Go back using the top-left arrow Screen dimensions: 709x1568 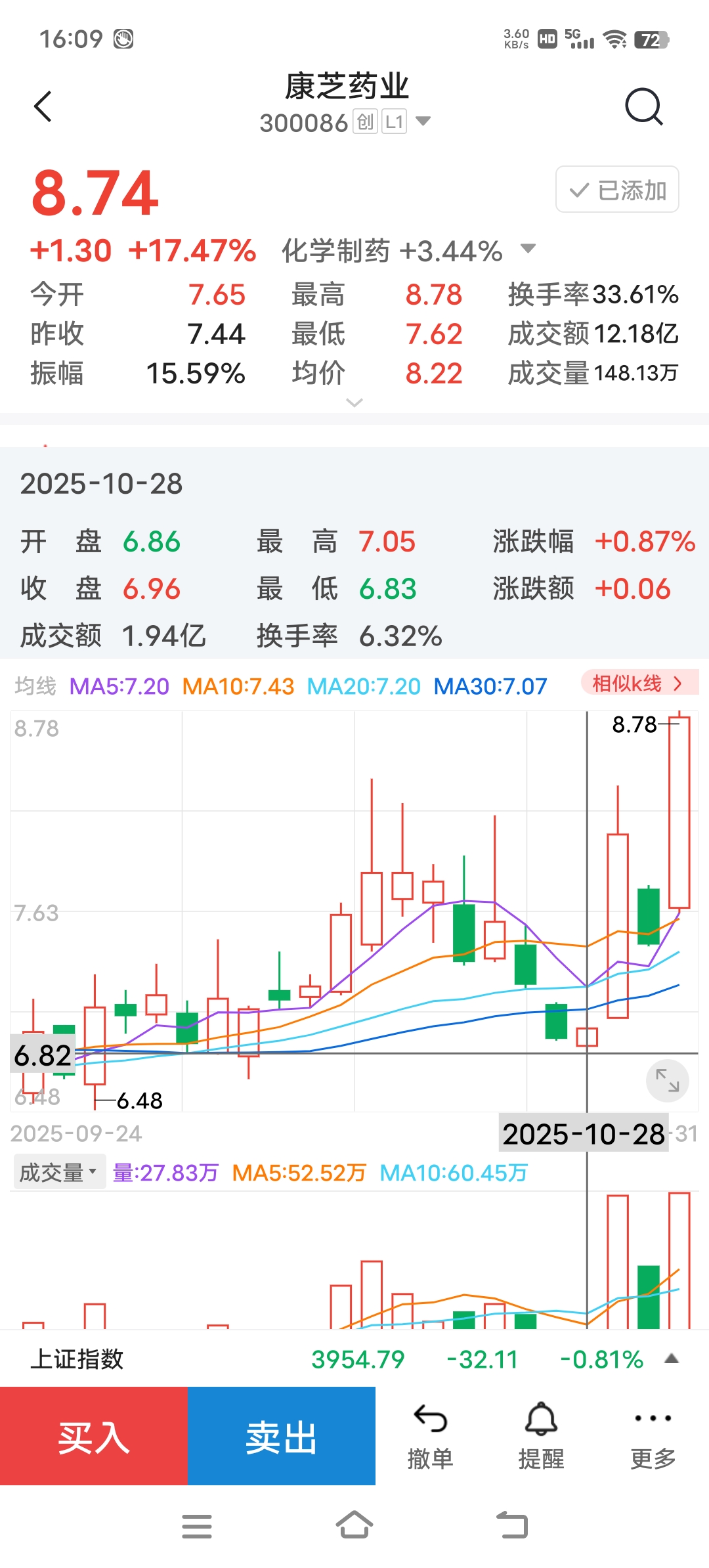tap(43, 106)
